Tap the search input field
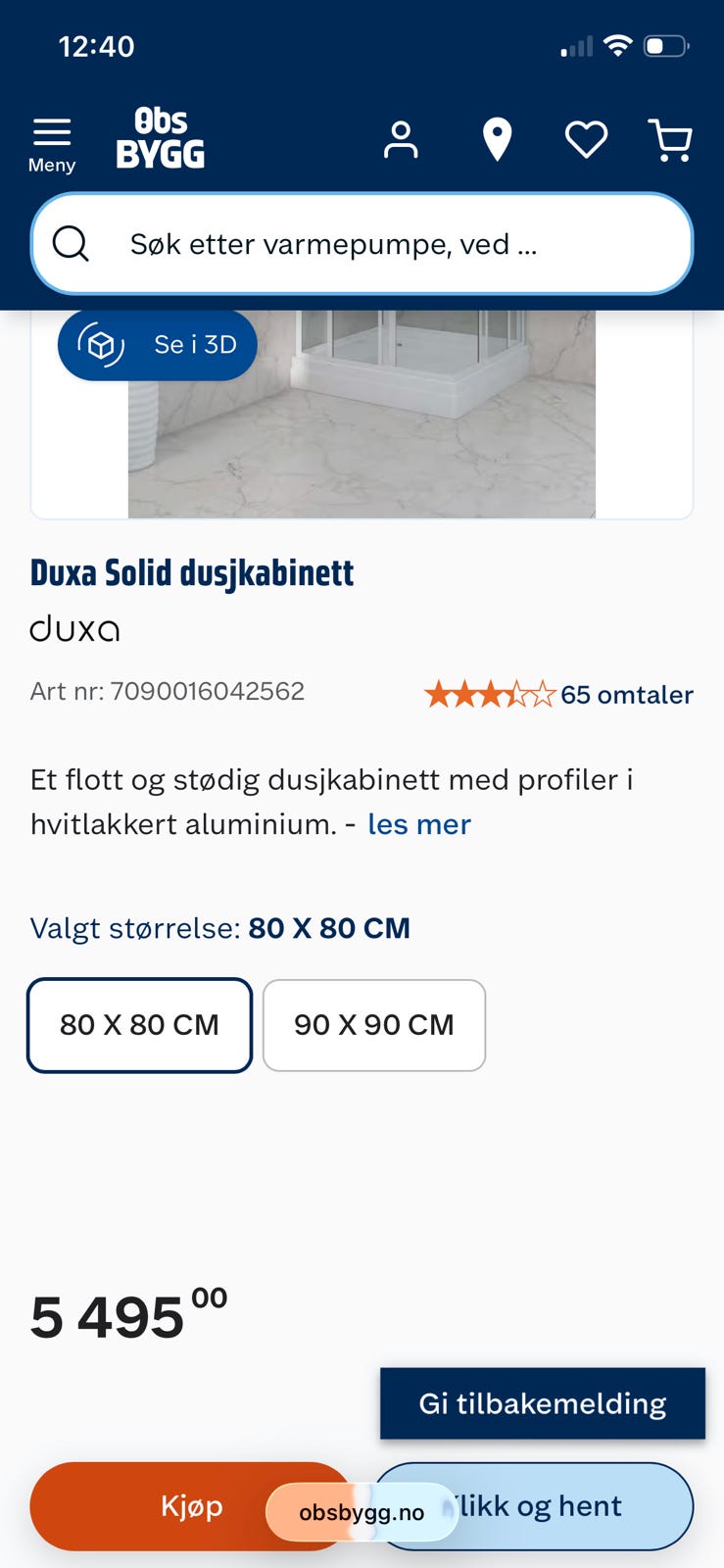This screenshot has width=724, height=1568. (361, 244)
